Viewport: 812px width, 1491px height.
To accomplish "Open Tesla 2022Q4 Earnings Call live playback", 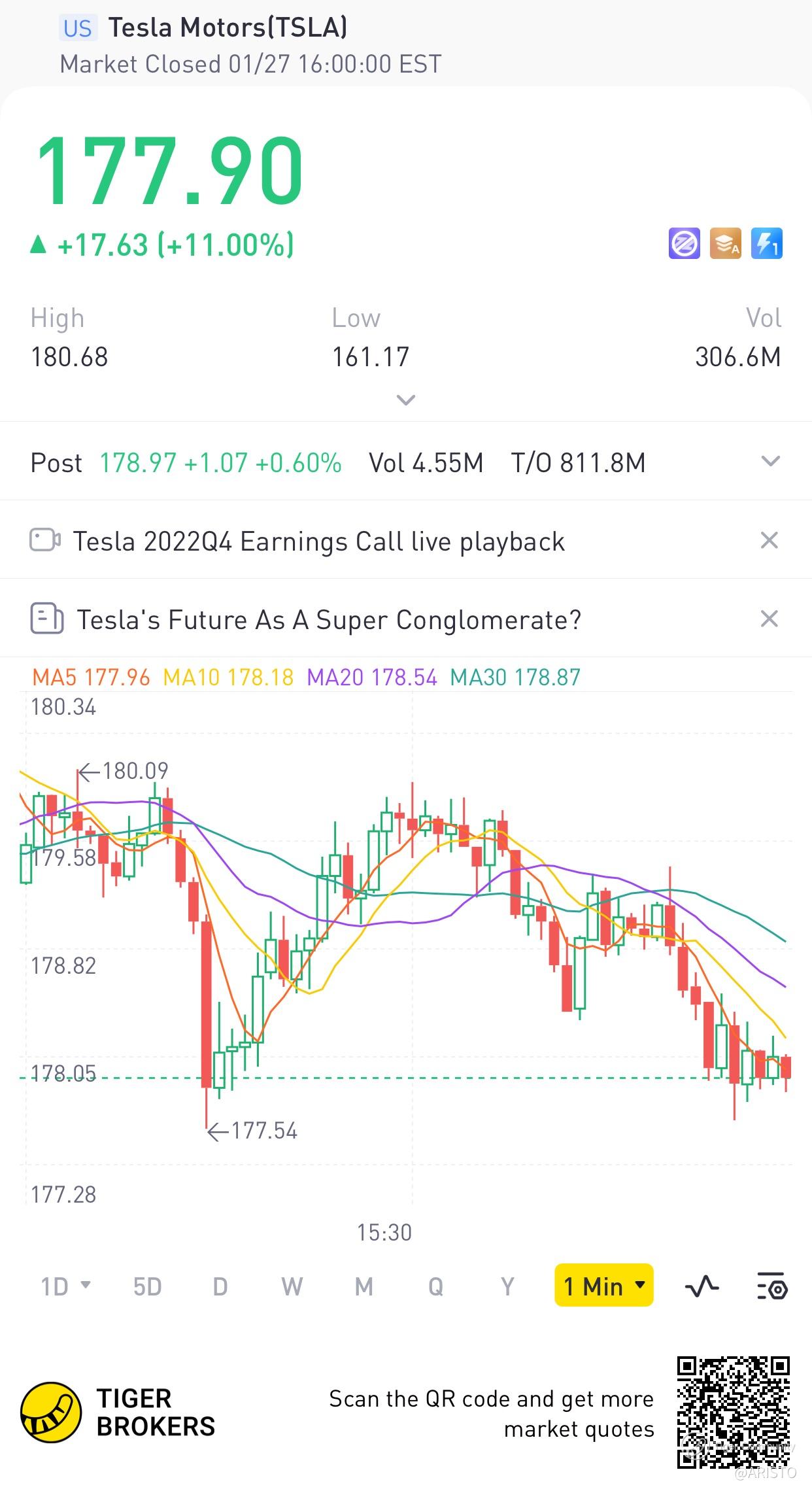I will tap(318, 541).
